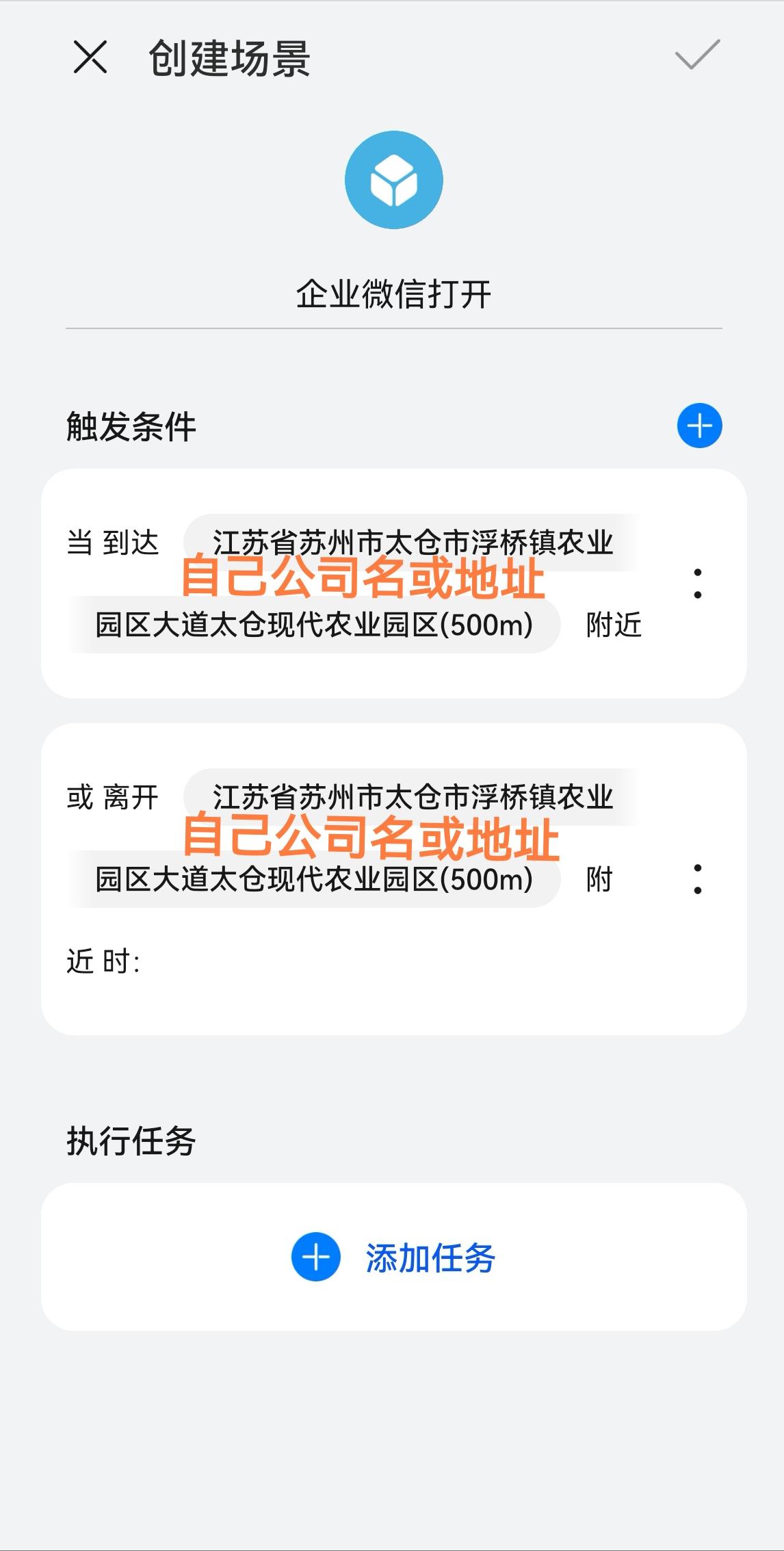Open the add-trigger dropdown via plus button

tap(699, 424)
